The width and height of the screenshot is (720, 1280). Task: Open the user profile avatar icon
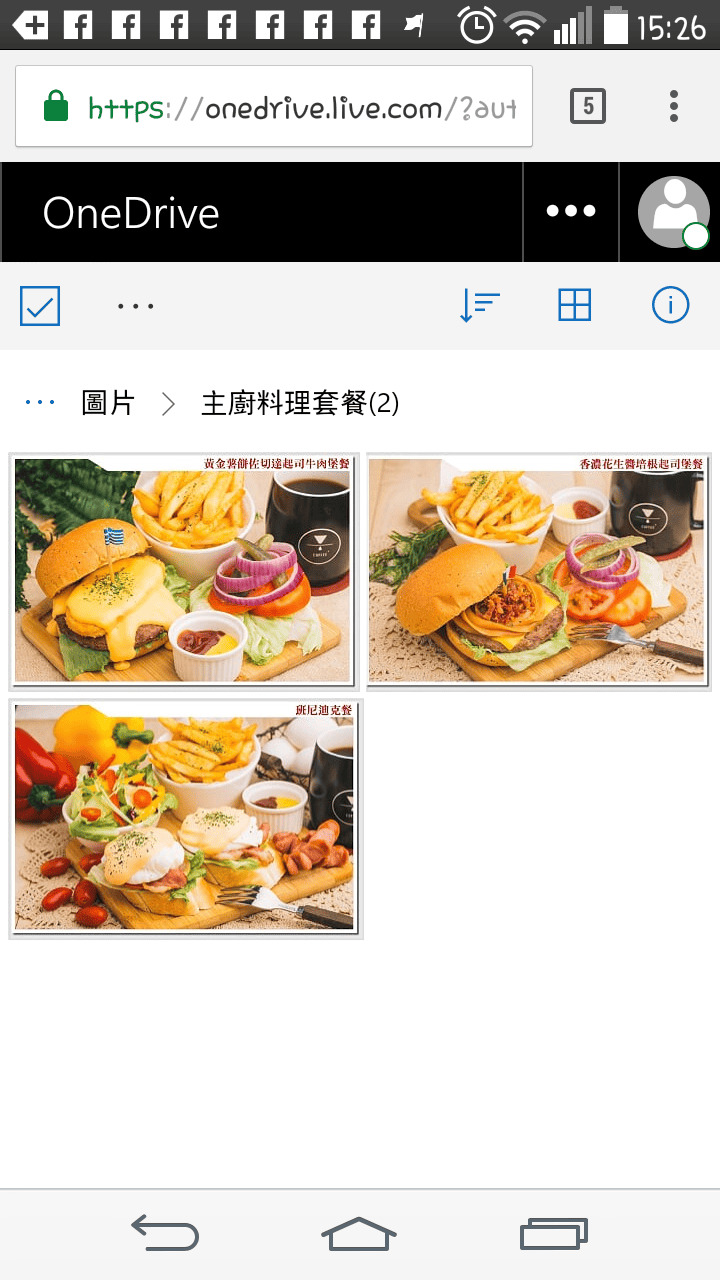point(671,211)
